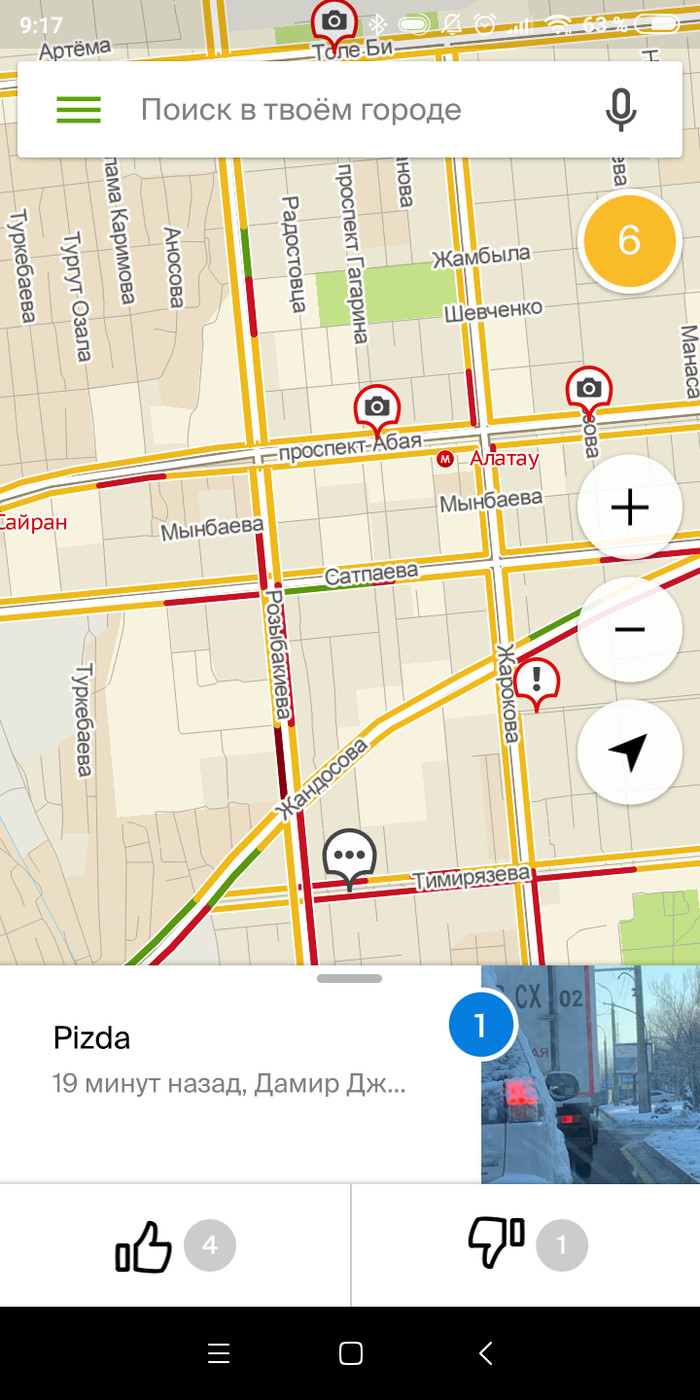Go back using the system back button
This screenshot has width=700, height=1400.
(x=486, y=1353)
